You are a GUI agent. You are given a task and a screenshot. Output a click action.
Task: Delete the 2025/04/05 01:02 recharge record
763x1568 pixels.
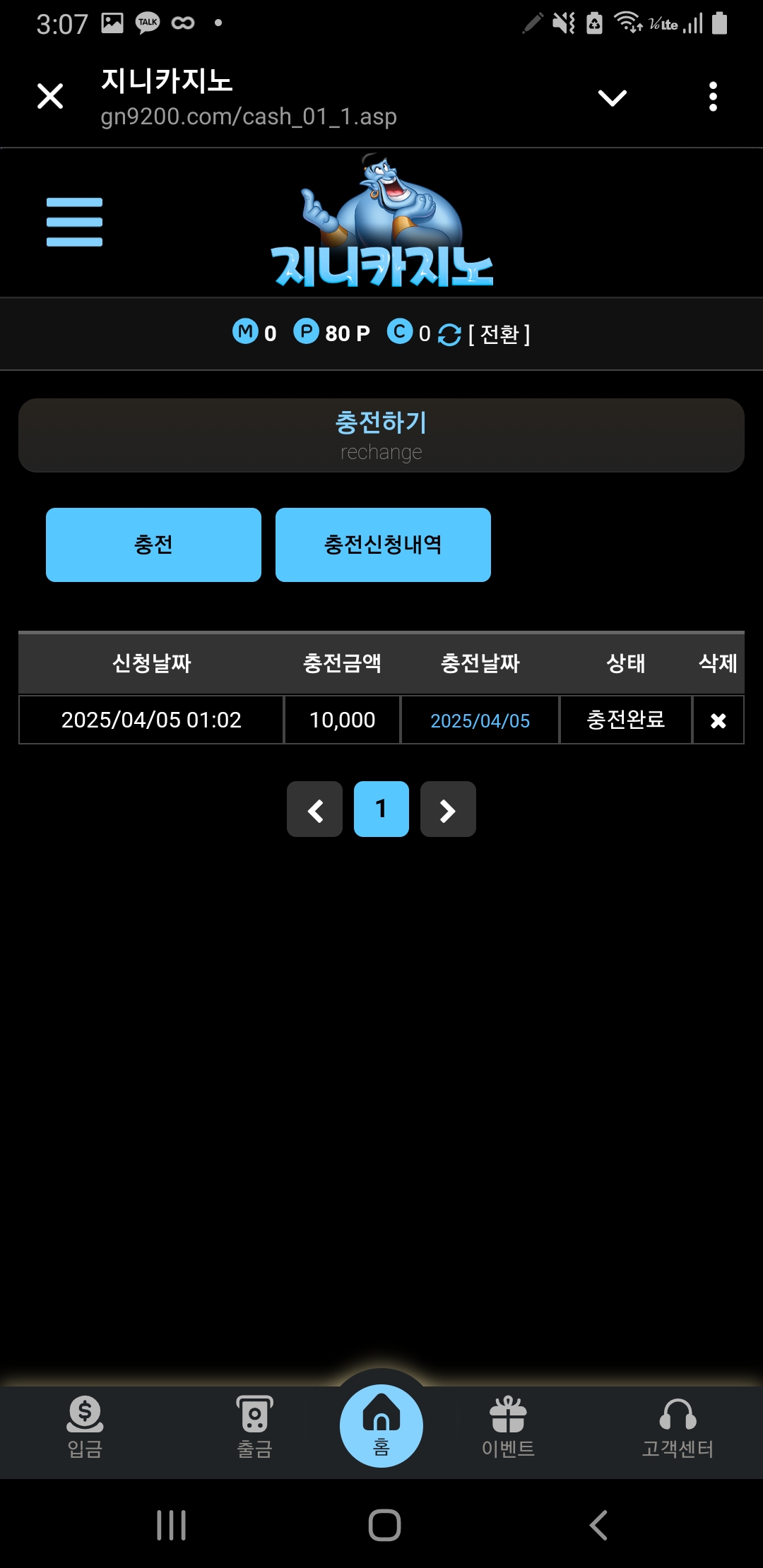click(x=718, y=720)
